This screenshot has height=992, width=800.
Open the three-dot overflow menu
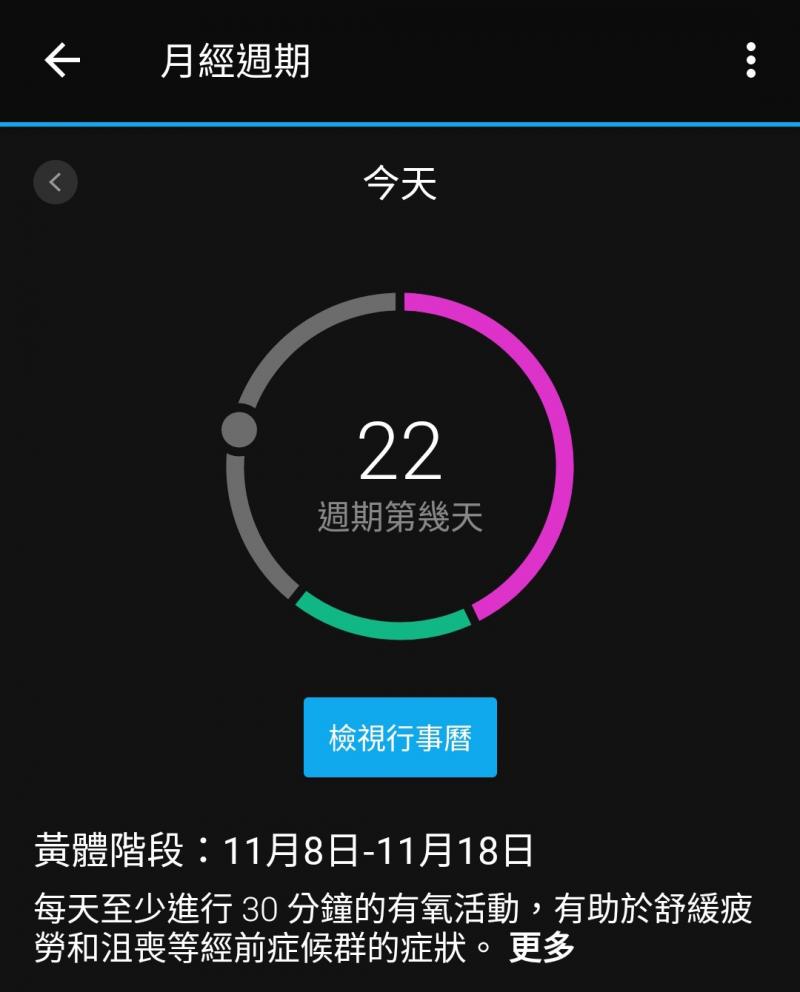click(x=750, y=61)
